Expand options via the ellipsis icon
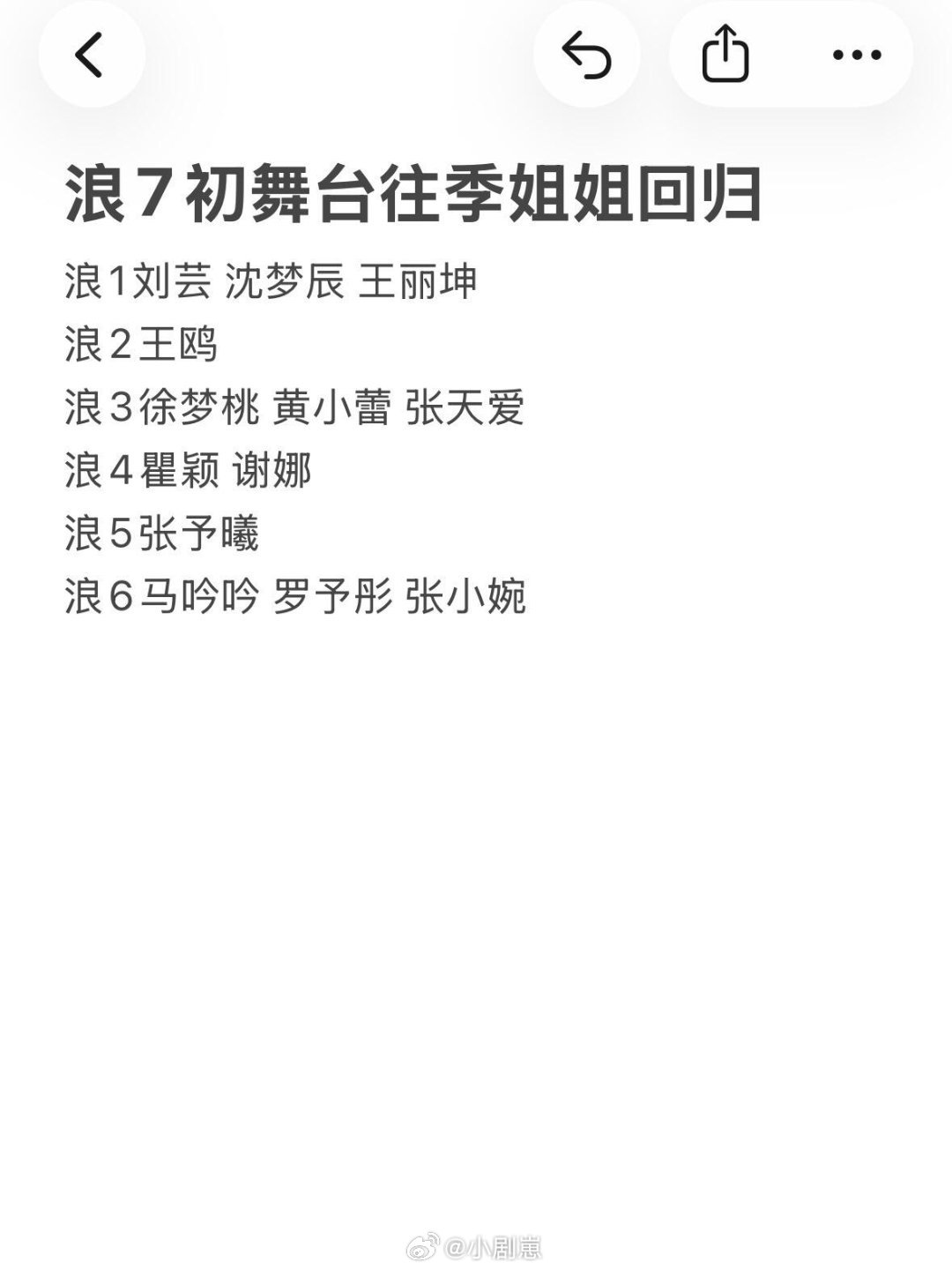952x1270 pixels. click(x=852, y=55)
